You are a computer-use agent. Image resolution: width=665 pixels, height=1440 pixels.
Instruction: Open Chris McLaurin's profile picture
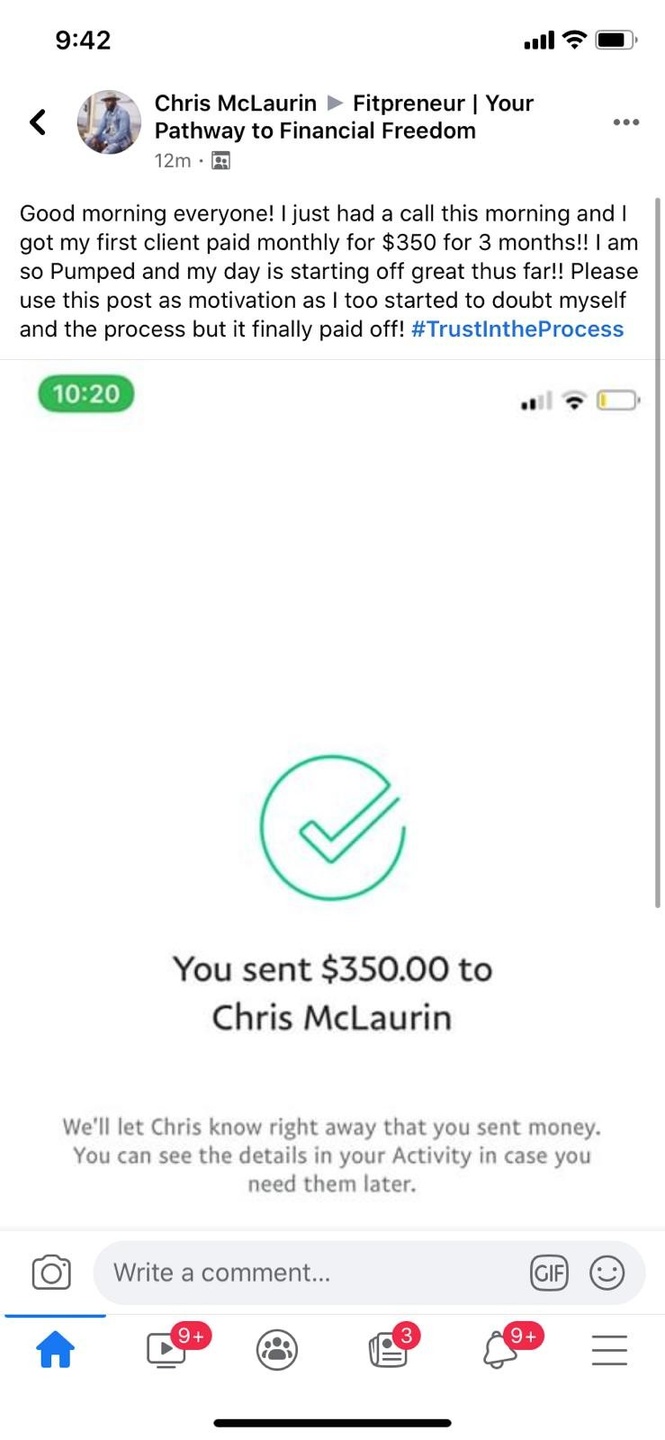point(109,122)
